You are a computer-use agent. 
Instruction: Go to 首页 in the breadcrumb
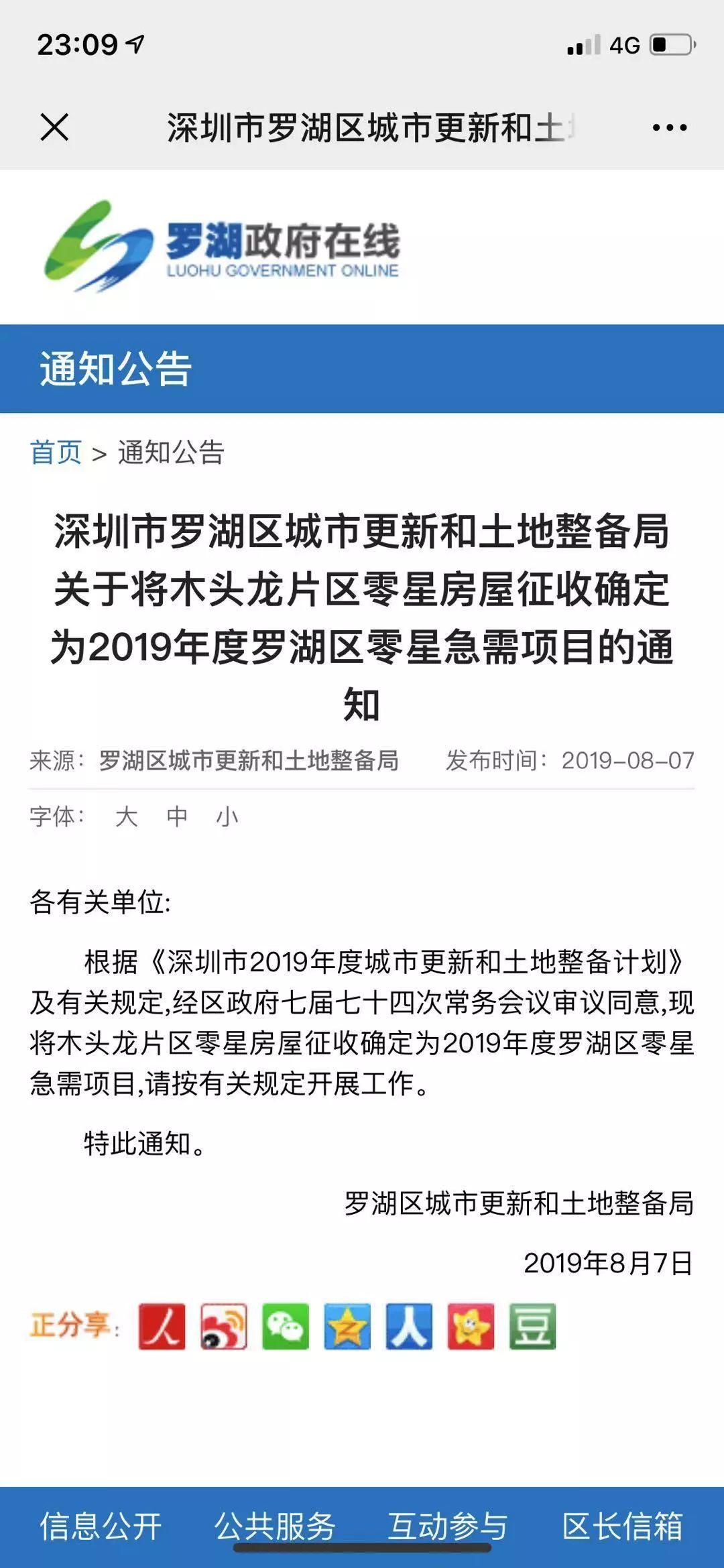click(x=56, y=453)
